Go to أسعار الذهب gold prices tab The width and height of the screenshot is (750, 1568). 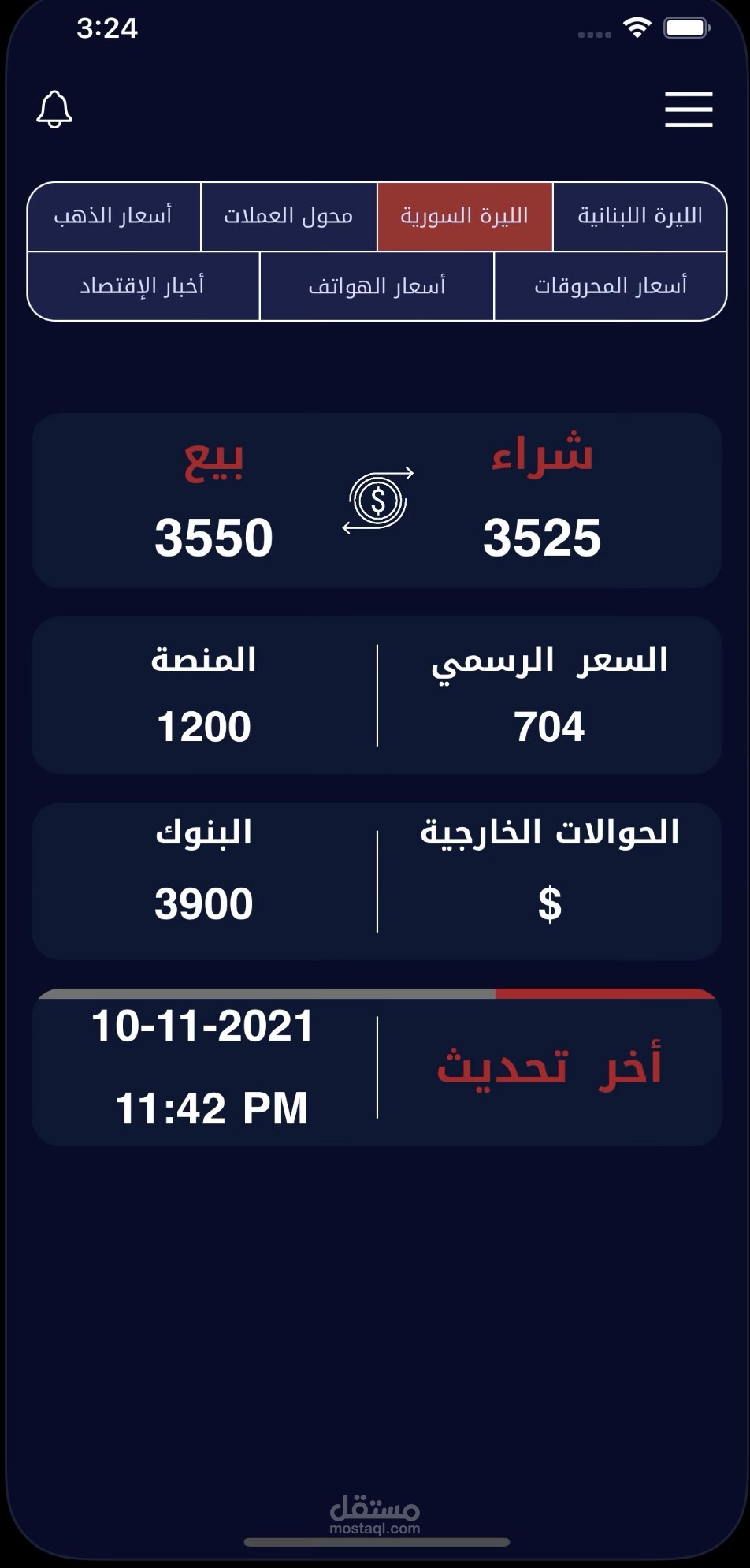(113, 216)
